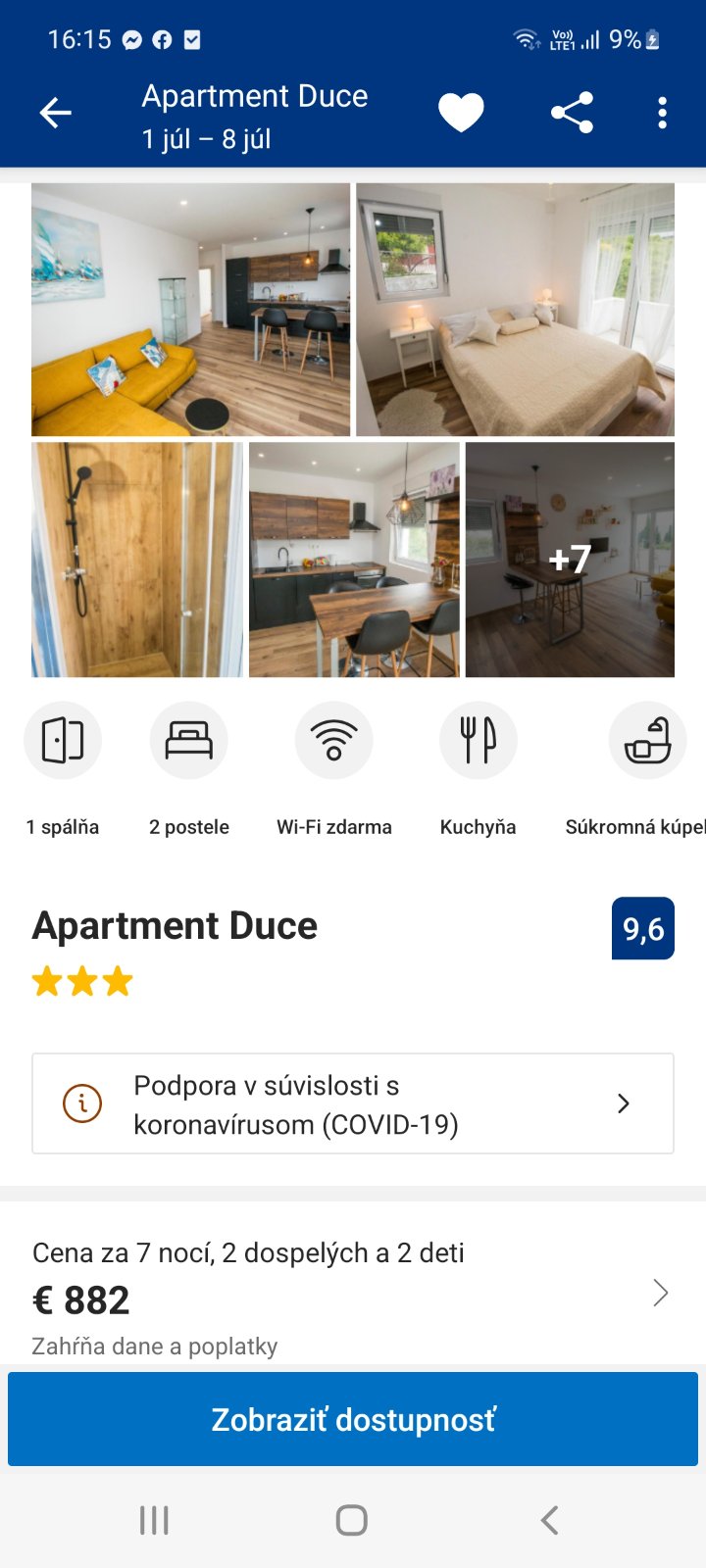
Task: Tap the Zobraziť dostupnosť button
Action: (x=353, y=1419)
